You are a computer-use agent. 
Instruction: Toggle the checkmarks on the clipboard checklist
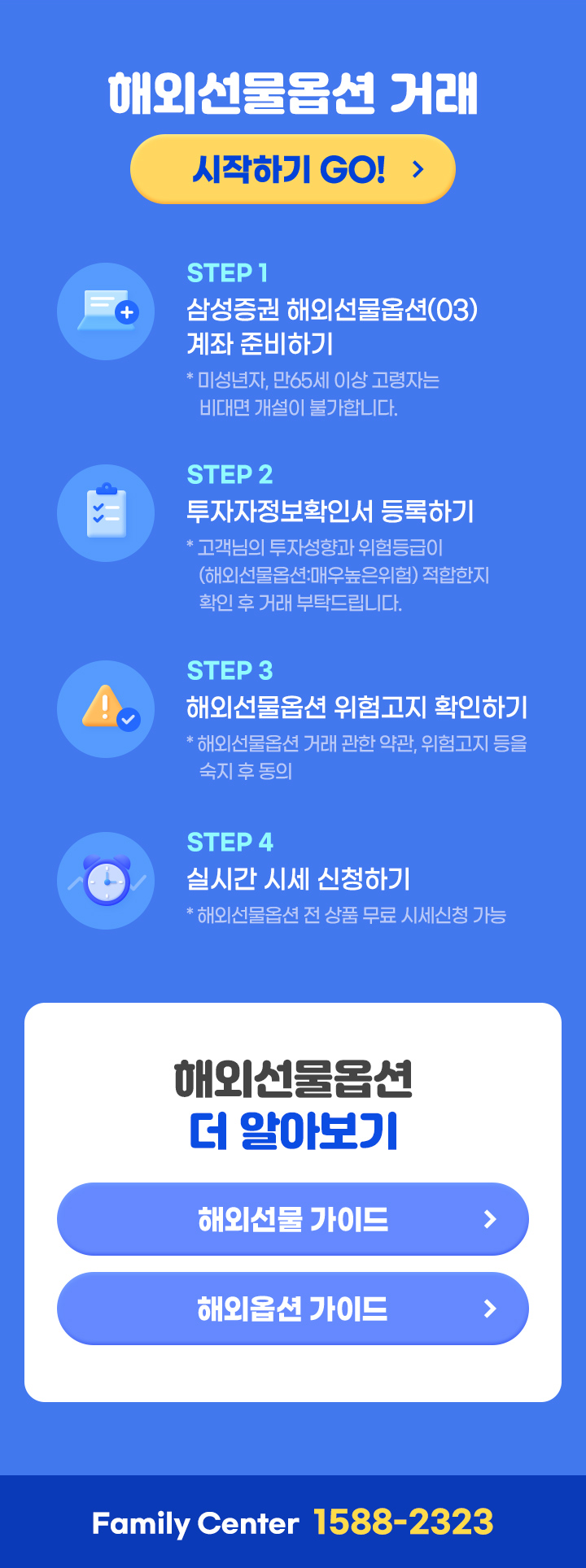[x=99, y=515]
